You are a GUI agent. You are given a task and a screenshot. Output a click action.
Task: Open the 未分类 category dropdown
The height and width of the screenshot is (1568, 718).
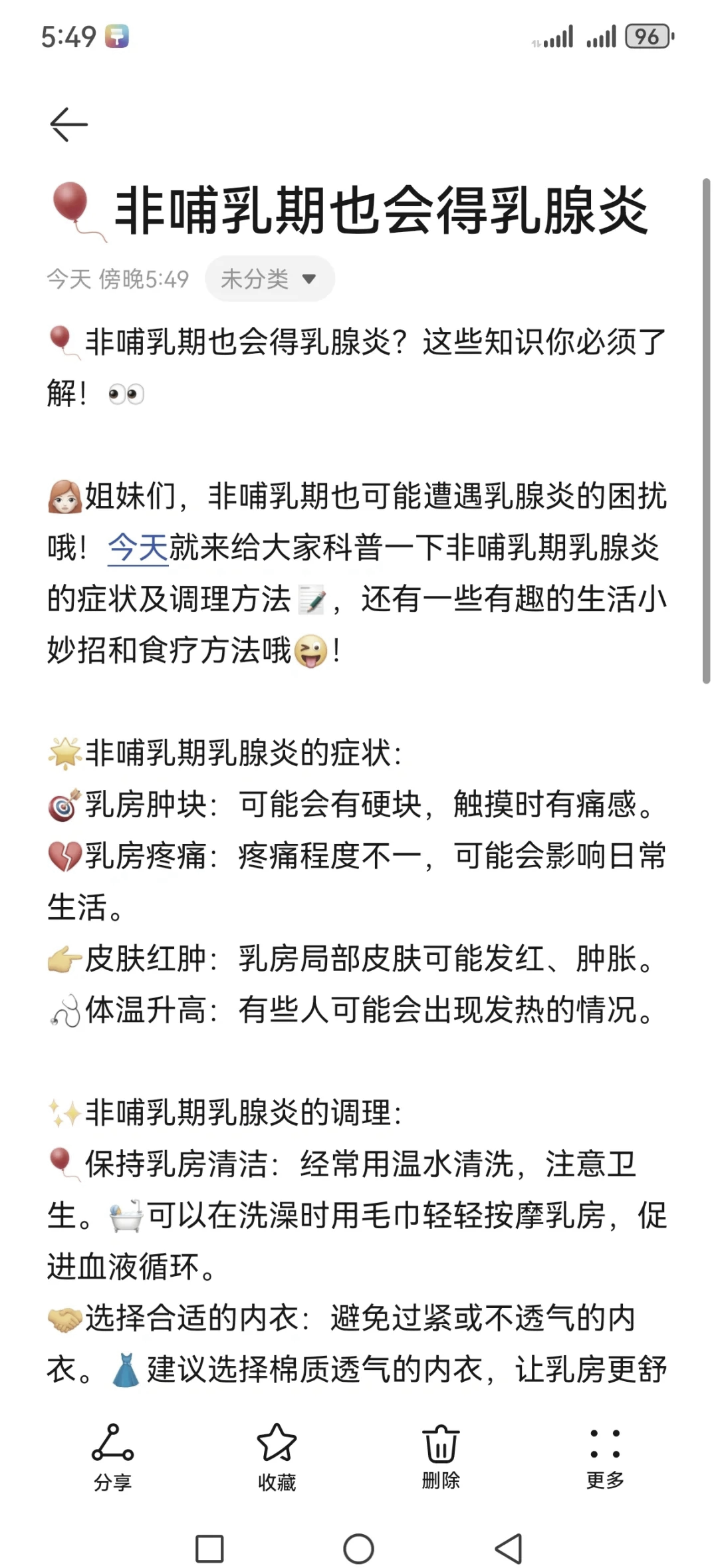coord(269,279)
